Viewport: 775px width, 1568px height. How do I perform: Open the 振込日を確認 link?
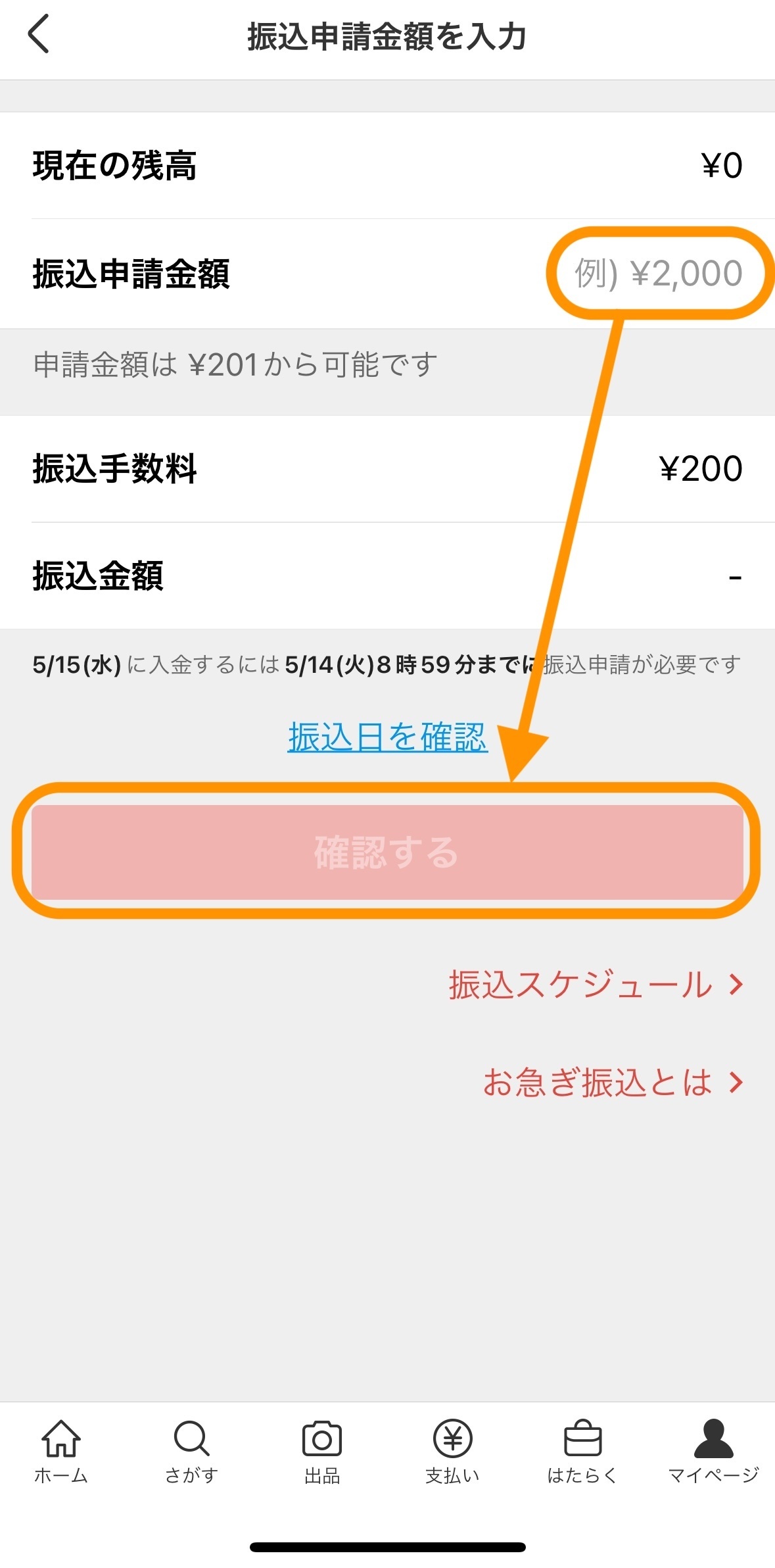point(387,737)
